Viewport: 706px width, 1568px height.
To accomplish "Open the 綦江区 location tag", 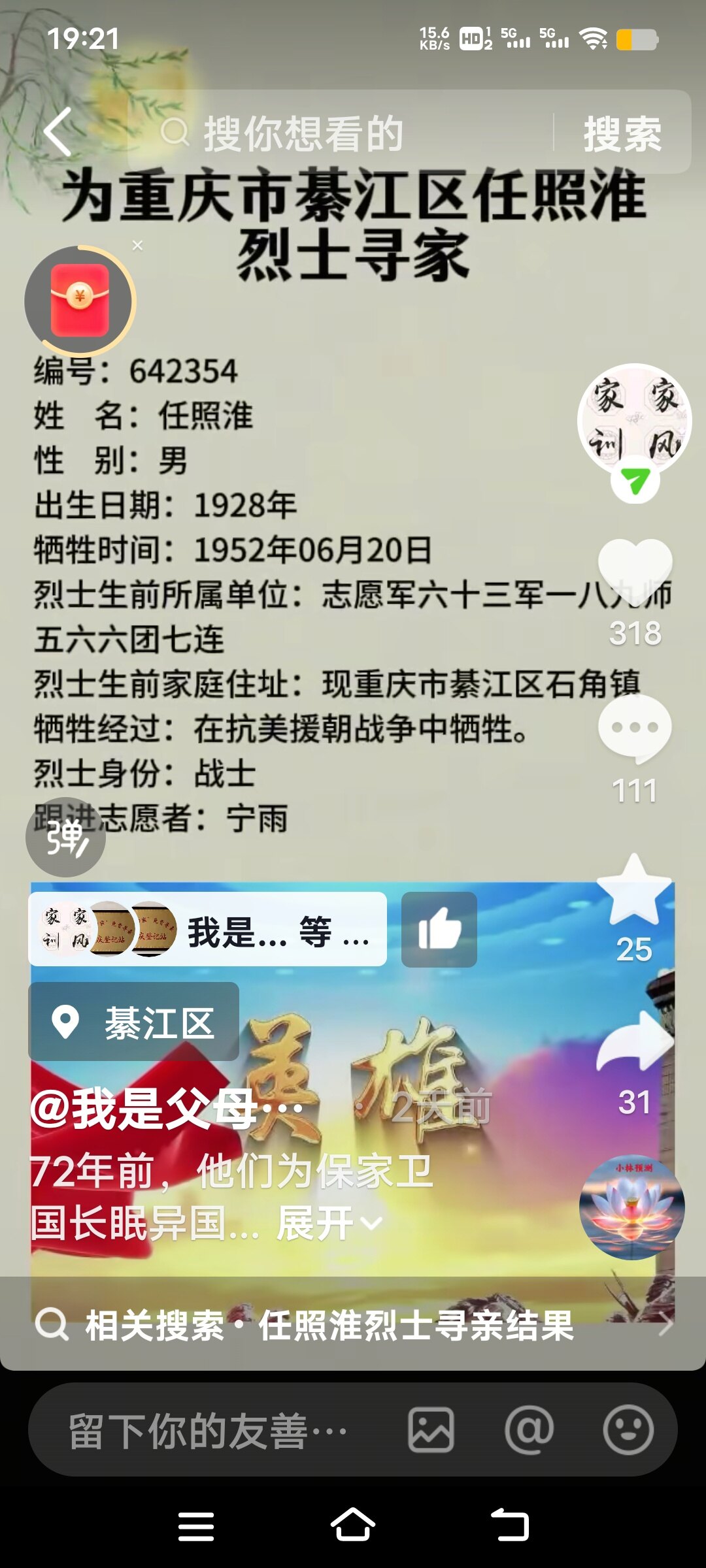I will [x=134, y=1021].
